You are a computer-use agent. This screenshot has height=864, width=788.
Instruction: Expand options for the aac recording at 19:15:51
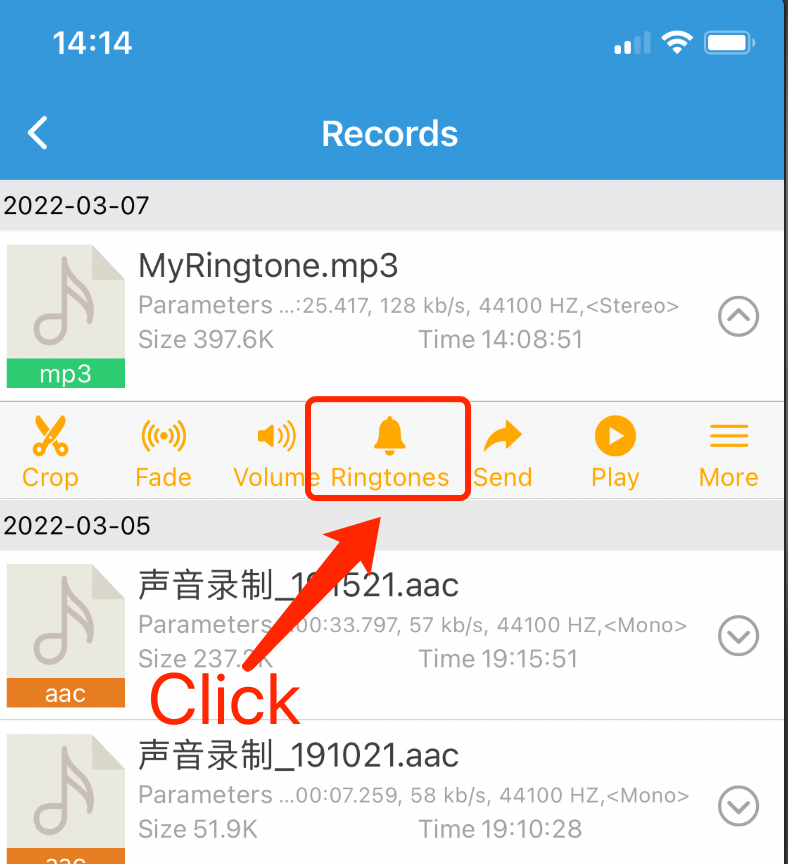coord(738,636)
